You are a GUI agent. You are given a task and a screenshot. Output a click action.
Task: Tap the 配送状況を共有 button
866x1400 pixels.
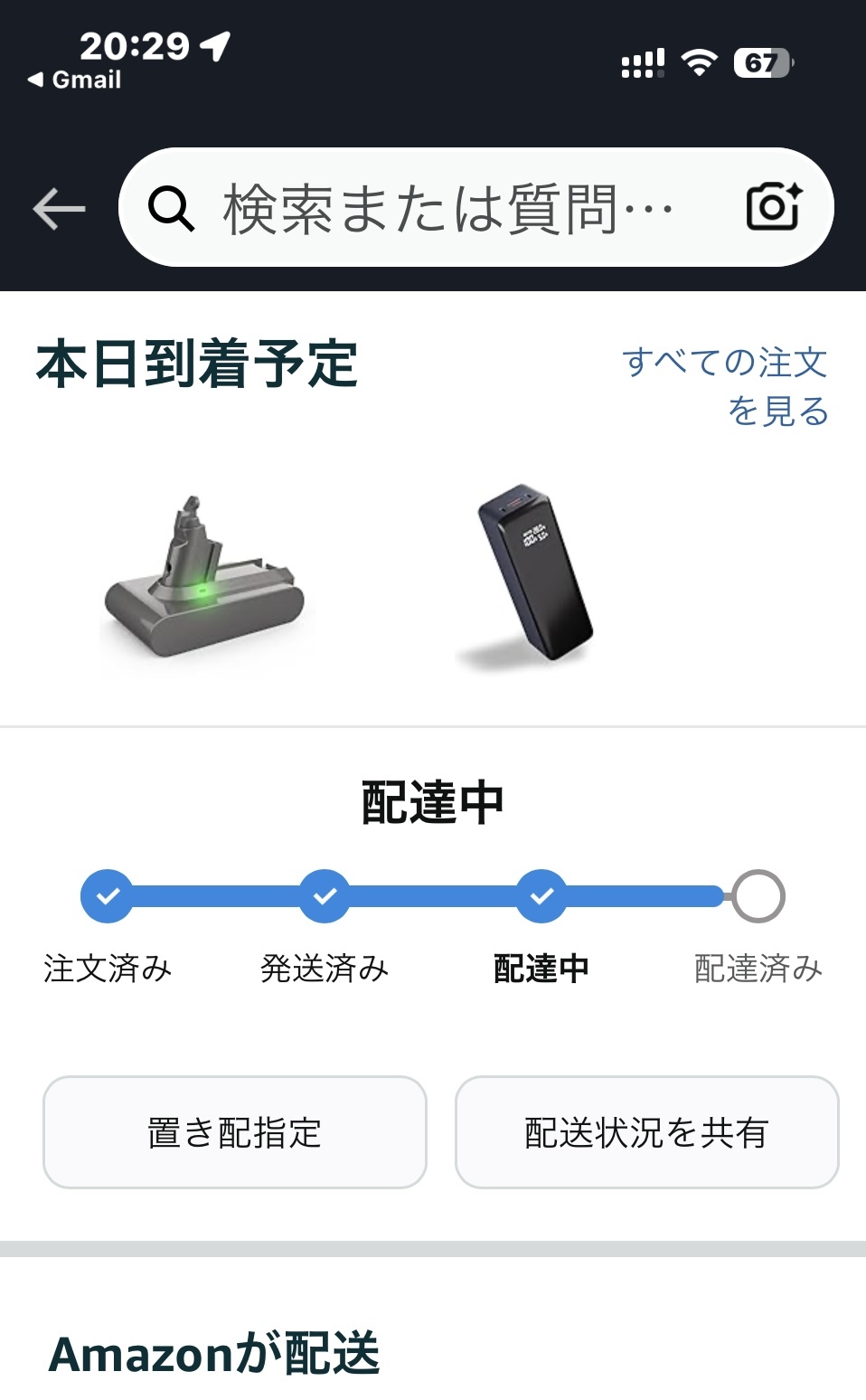point(647,1132)
